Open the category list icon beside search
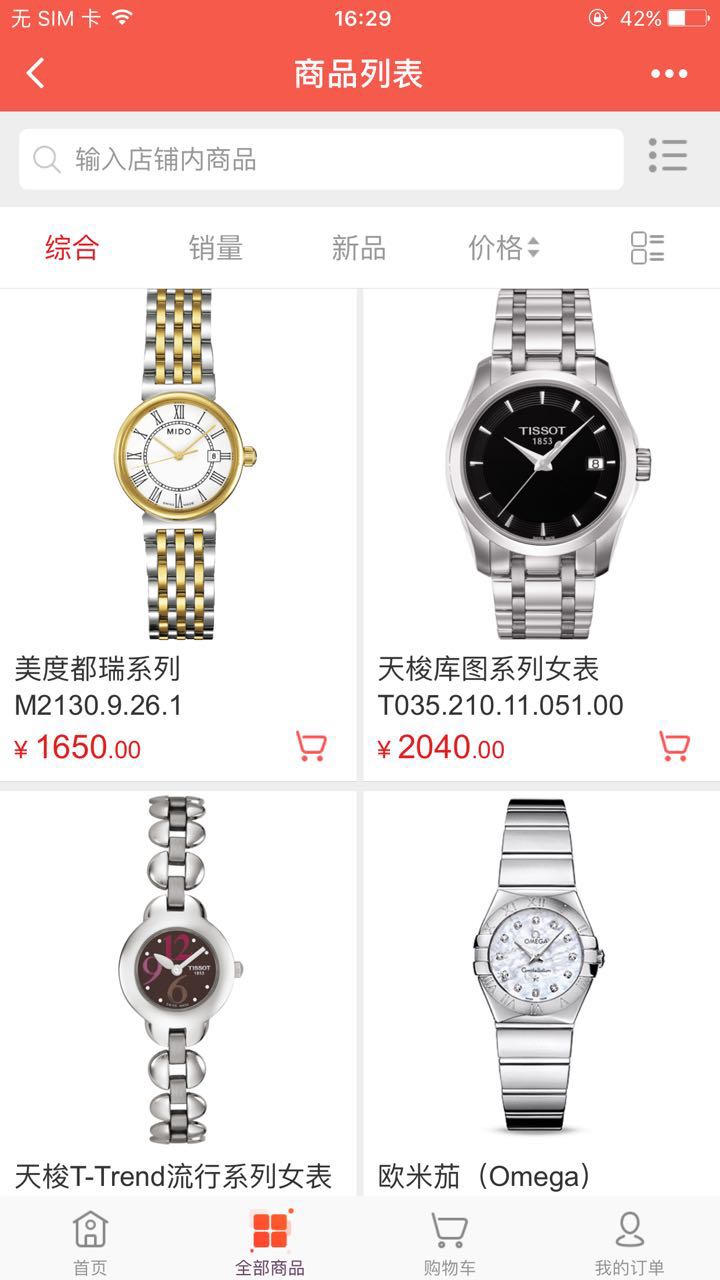720x1280 pixels. [x=667, y=156]
